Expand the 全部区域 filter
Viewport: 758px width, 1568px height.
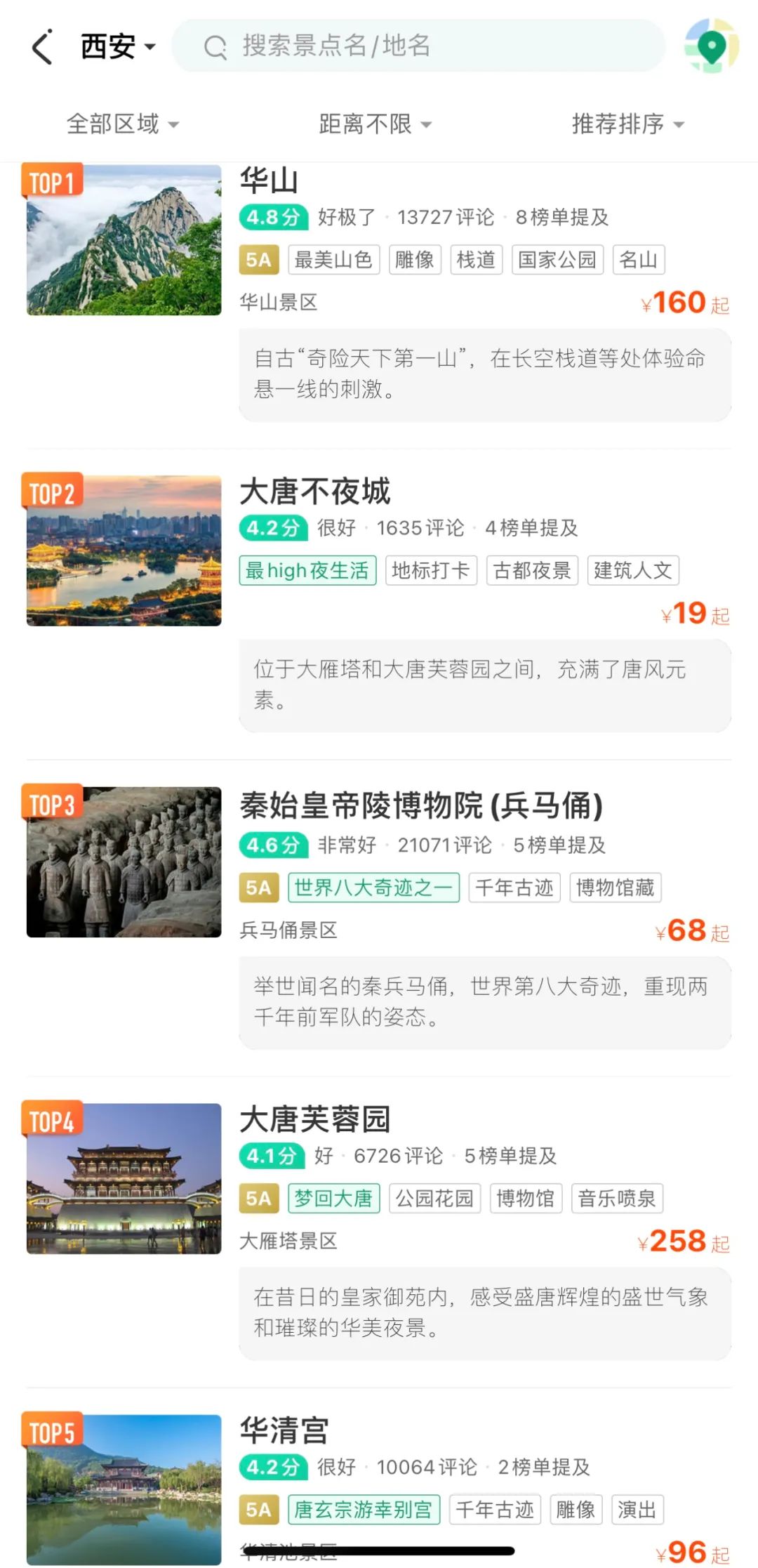pos(123,124)
